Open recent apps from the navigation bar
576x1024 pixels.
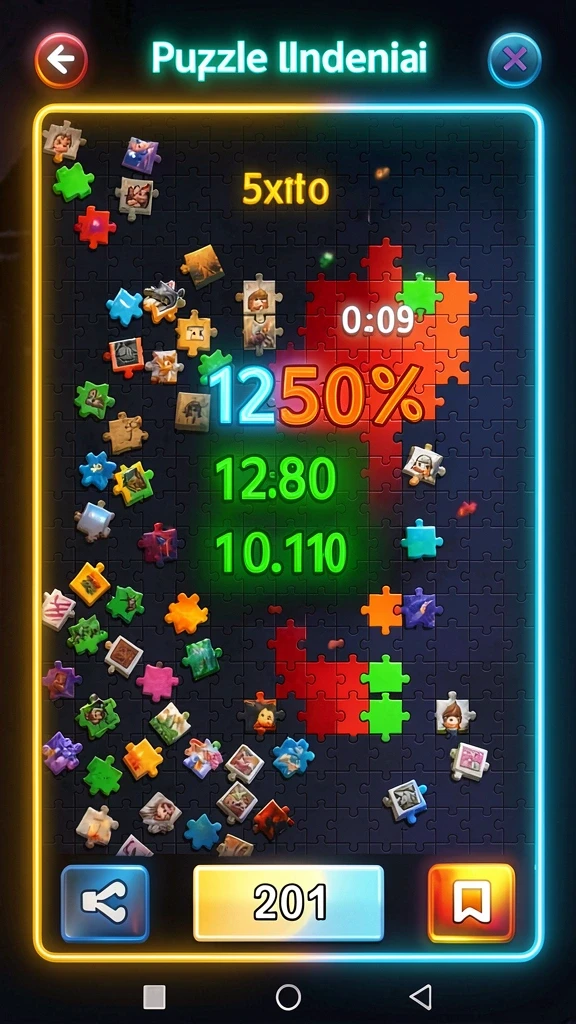pyautogui.click(x=154, y=997)
